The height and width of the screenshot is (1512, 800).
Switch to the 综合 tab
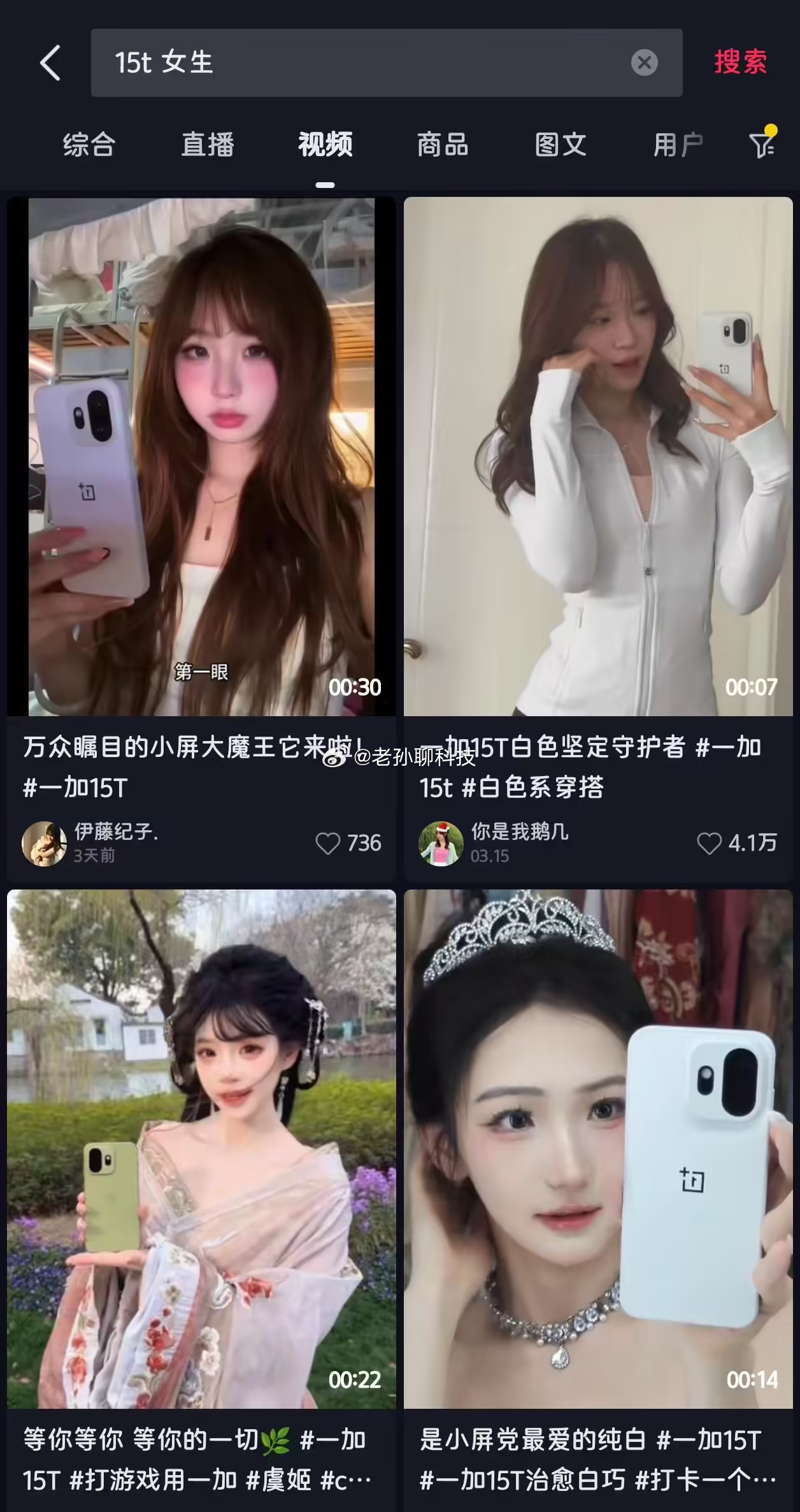point(88,145)
